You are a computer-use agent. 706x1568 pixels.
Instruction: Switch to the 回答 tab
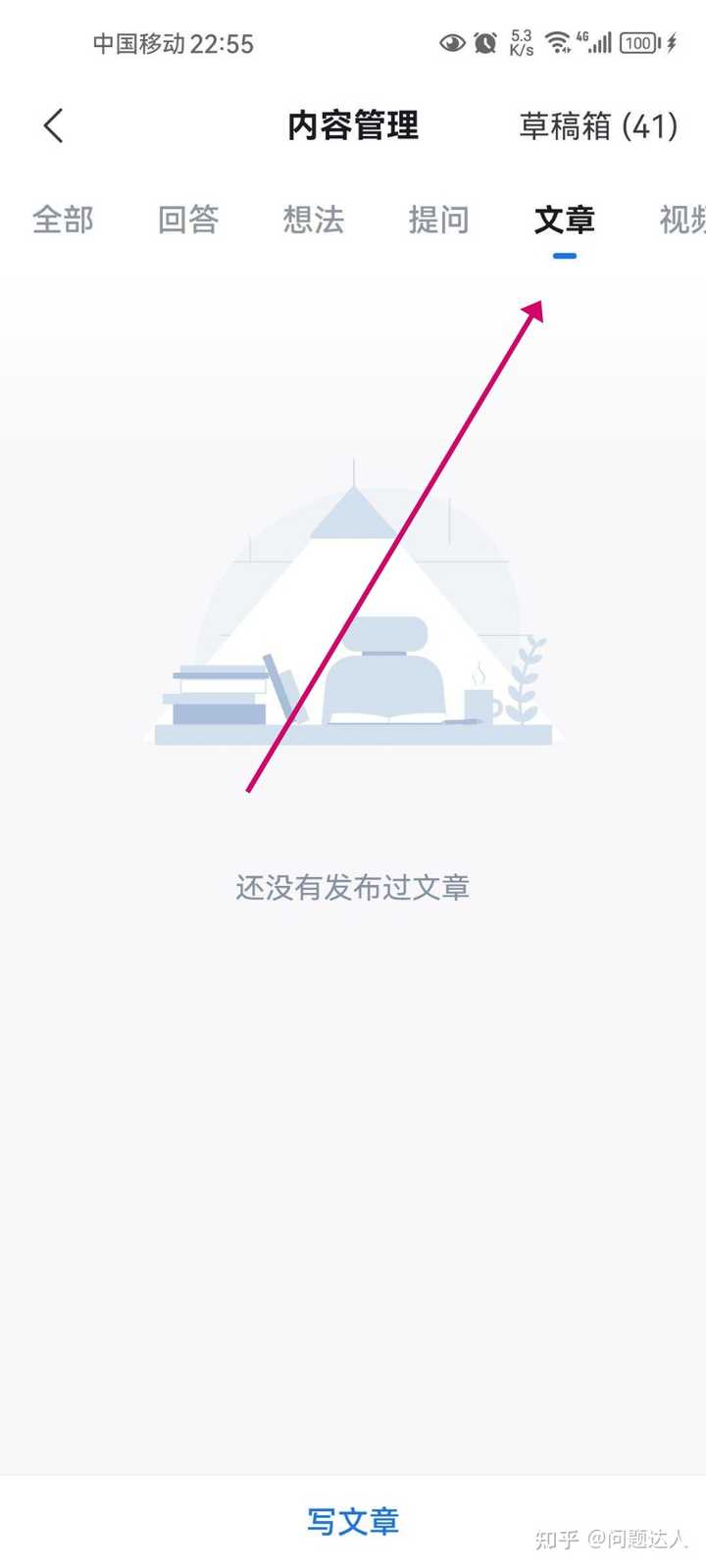point(188,220)
